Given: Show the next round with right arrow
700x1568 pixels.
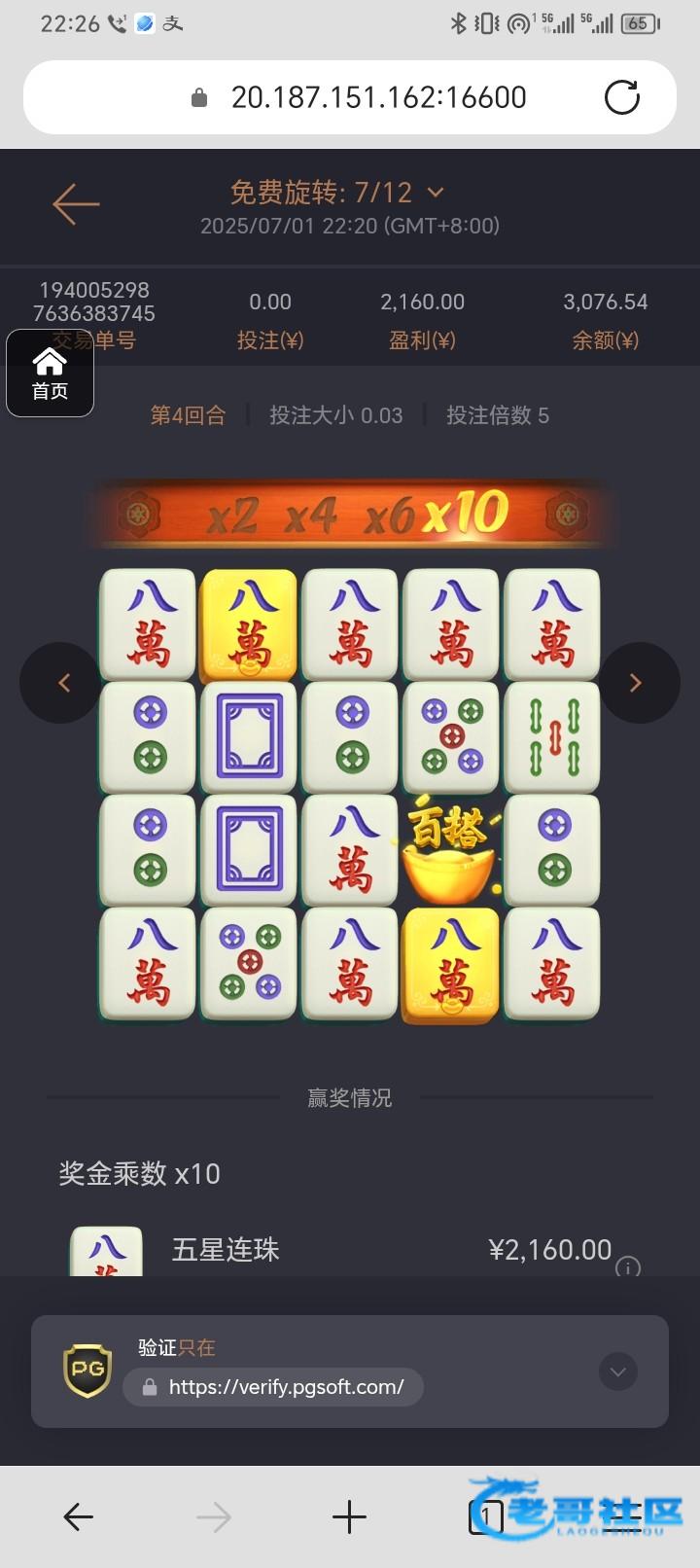Looking at the screenshot, I should click(637, 683).
